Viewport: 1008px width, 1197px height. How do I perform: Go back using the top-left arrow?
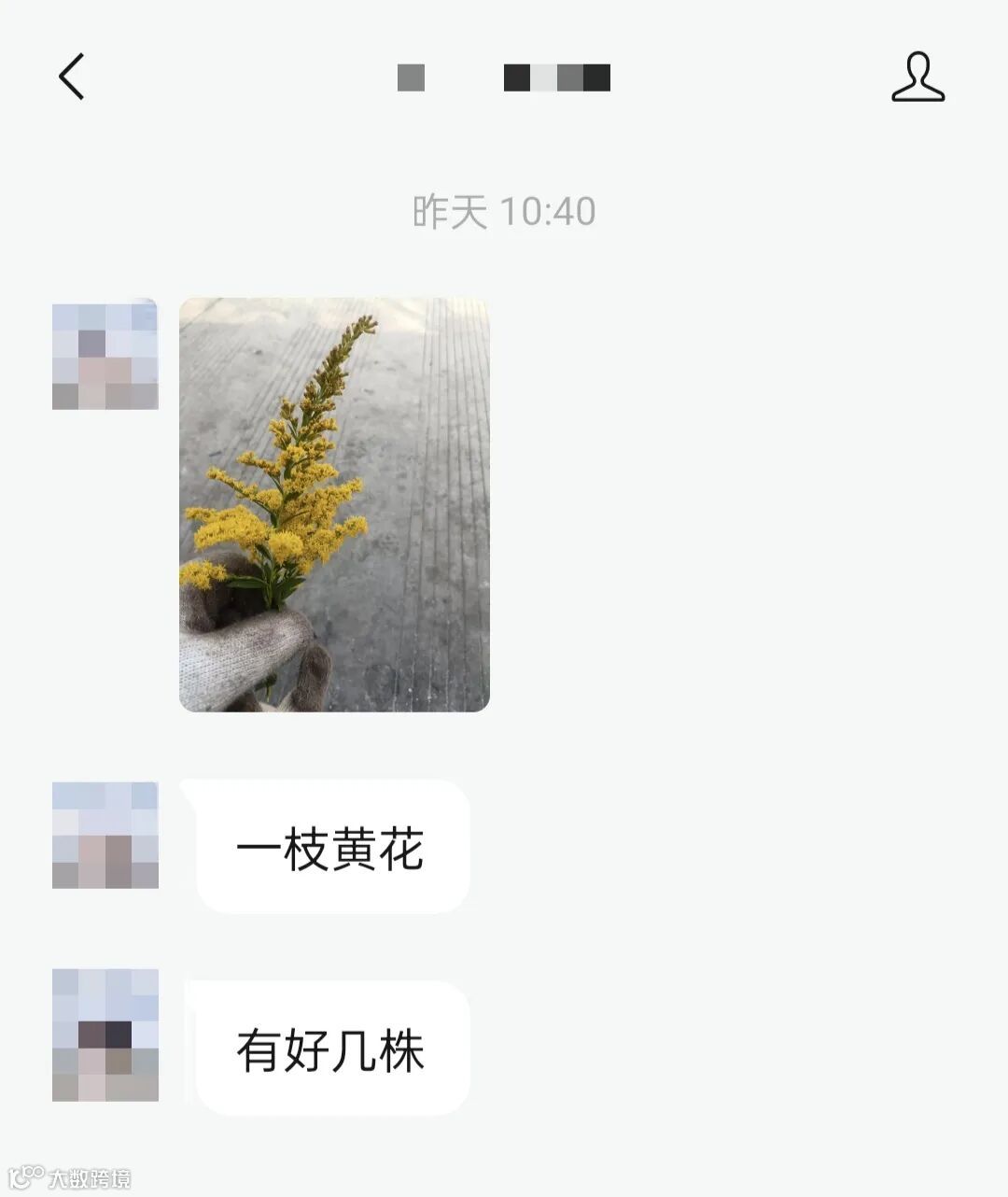[x=71, y=76]
